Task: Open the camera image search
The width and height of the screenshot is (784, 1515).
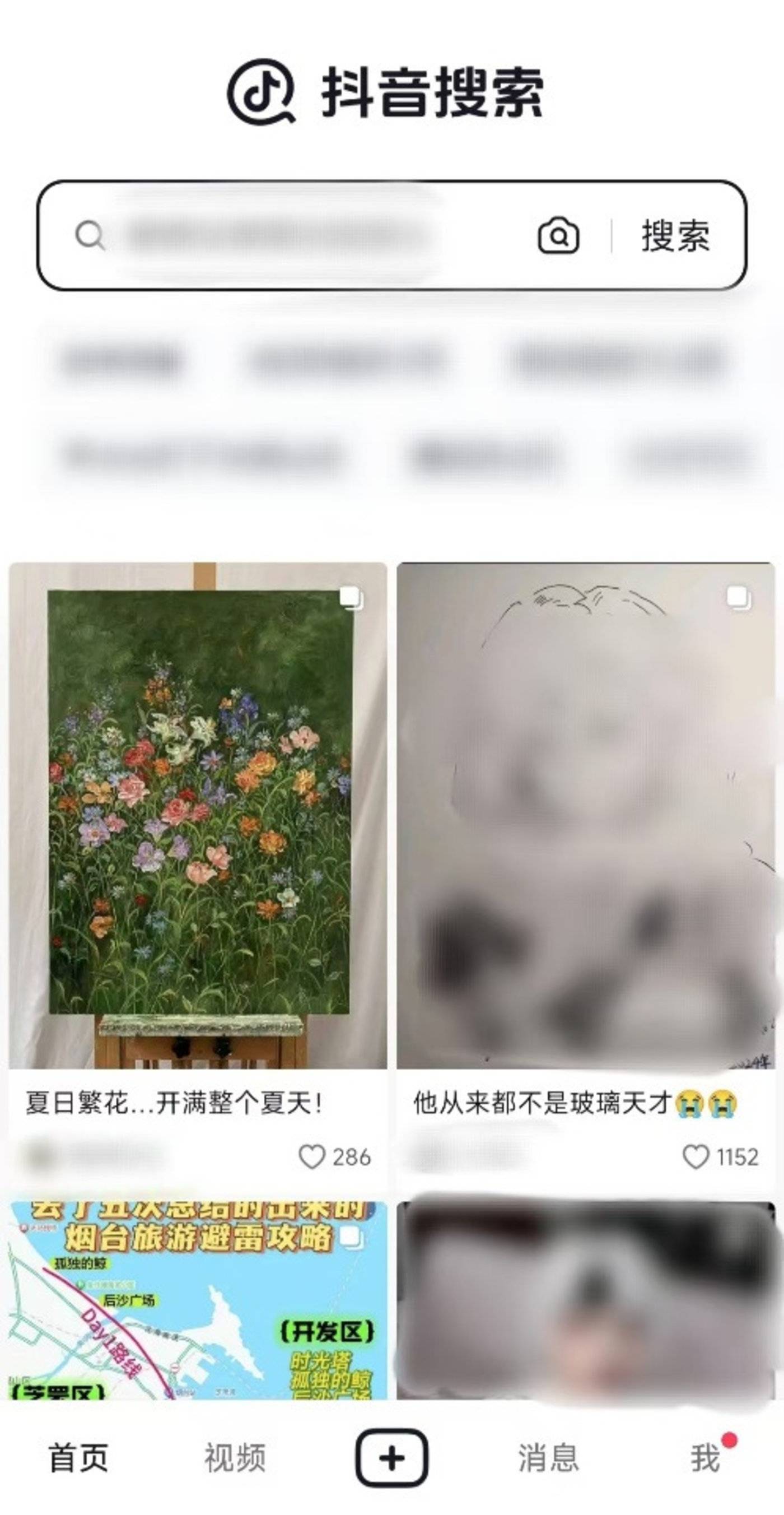Action: [x=558, y=236]
